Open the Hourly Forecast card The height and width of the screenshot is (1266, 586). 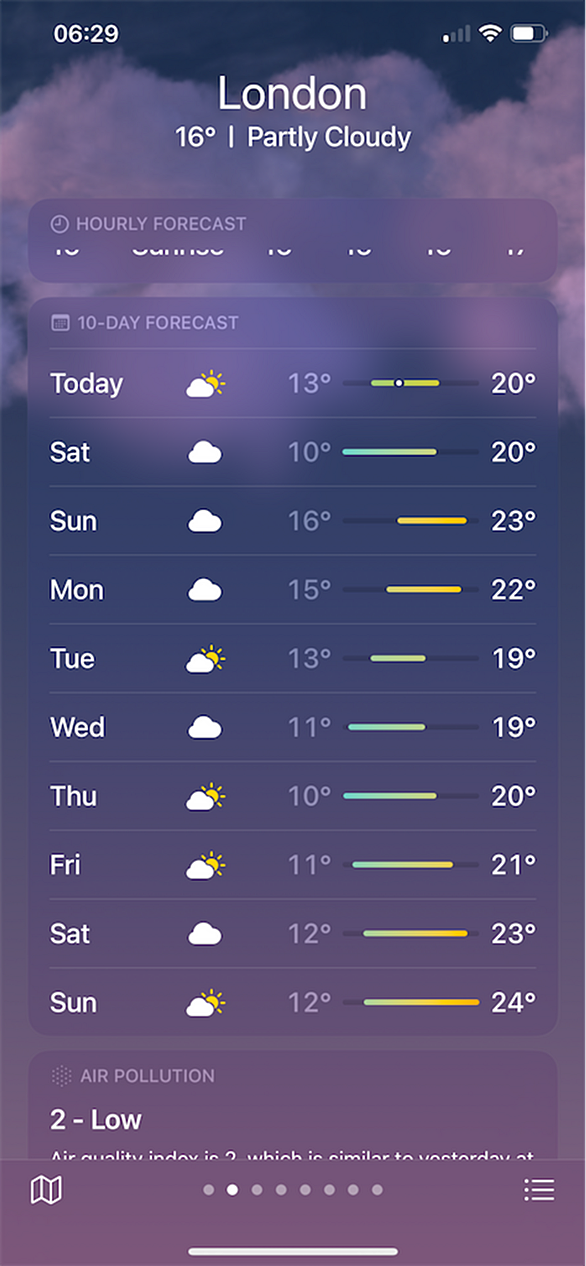pos(293,240)
